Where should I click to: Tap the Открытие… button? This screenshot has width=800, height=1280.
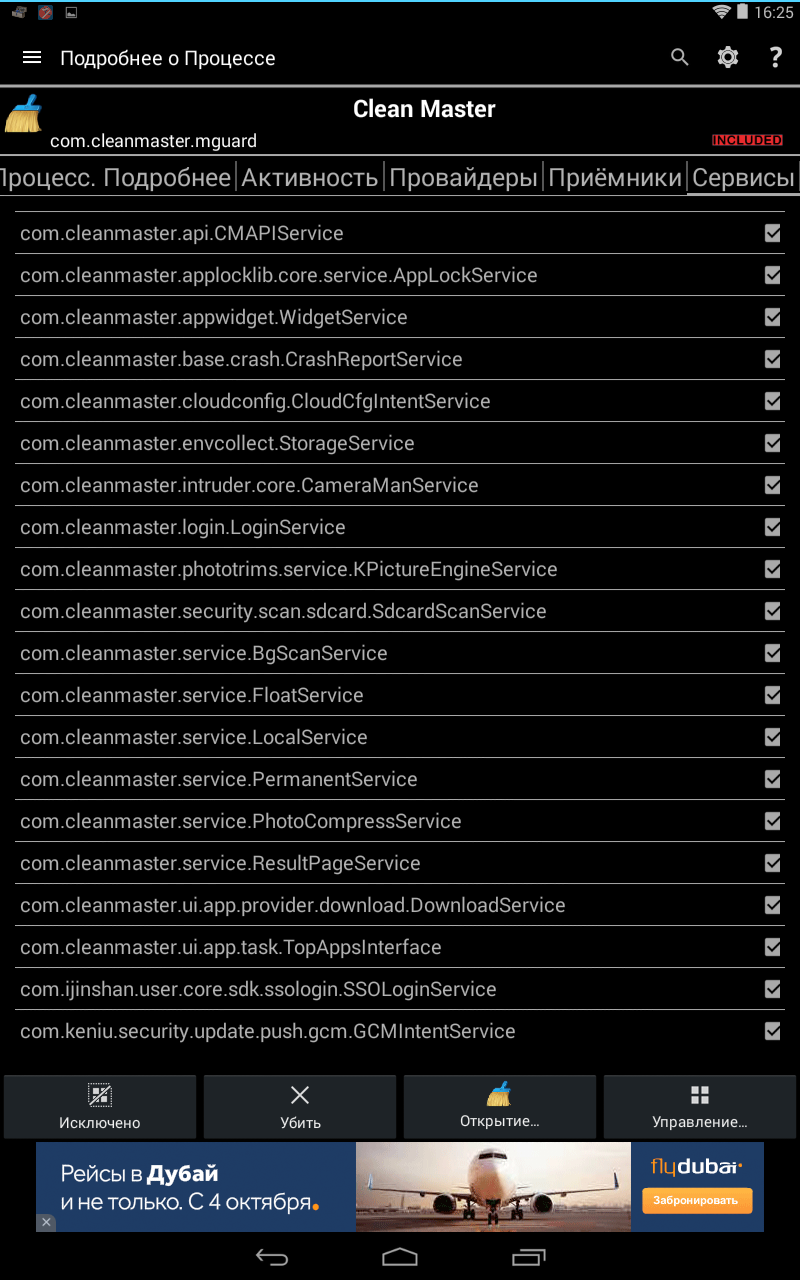(499, 1106)
